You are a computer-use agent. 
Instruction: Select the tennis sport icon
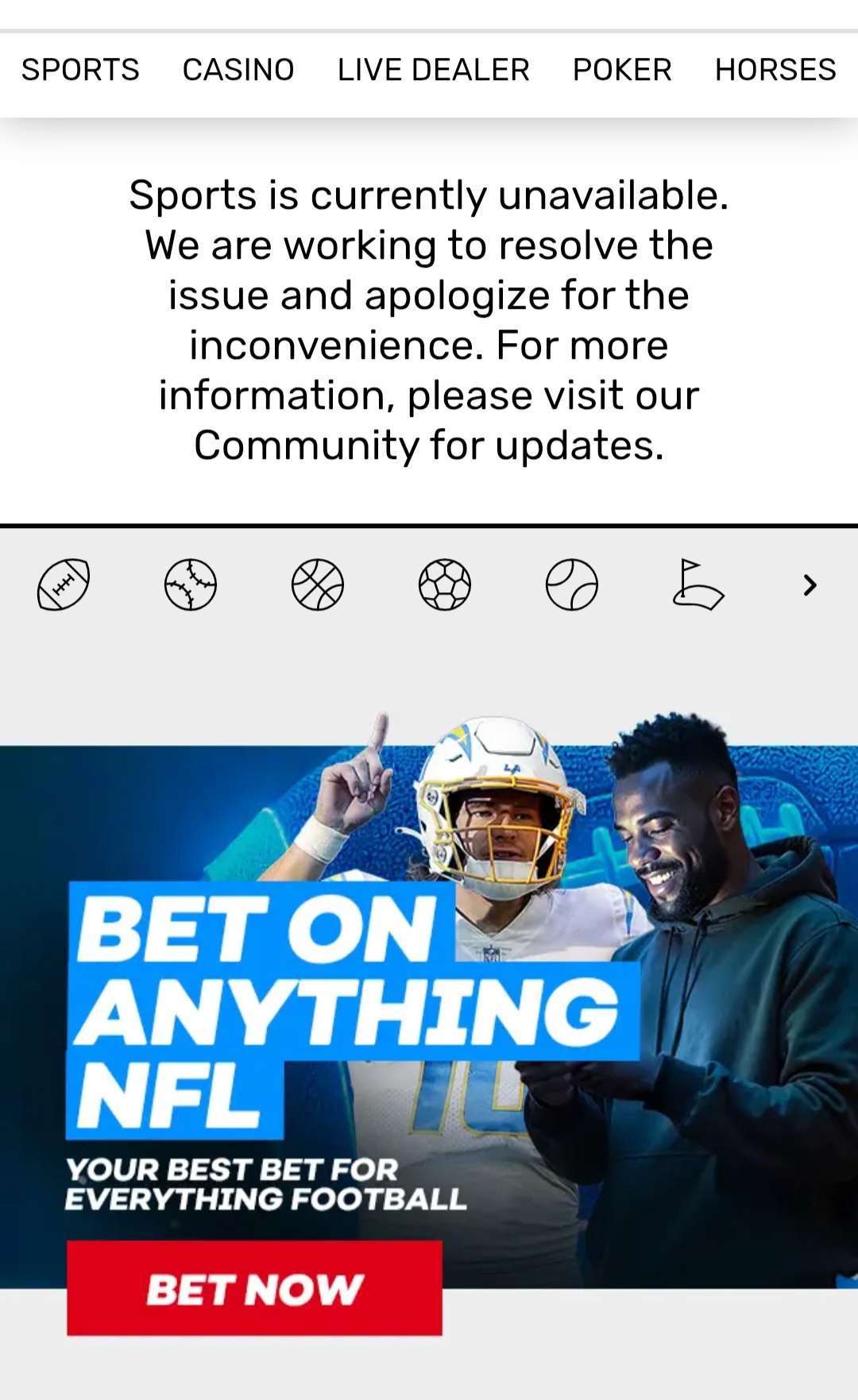(x=572, y=585)
